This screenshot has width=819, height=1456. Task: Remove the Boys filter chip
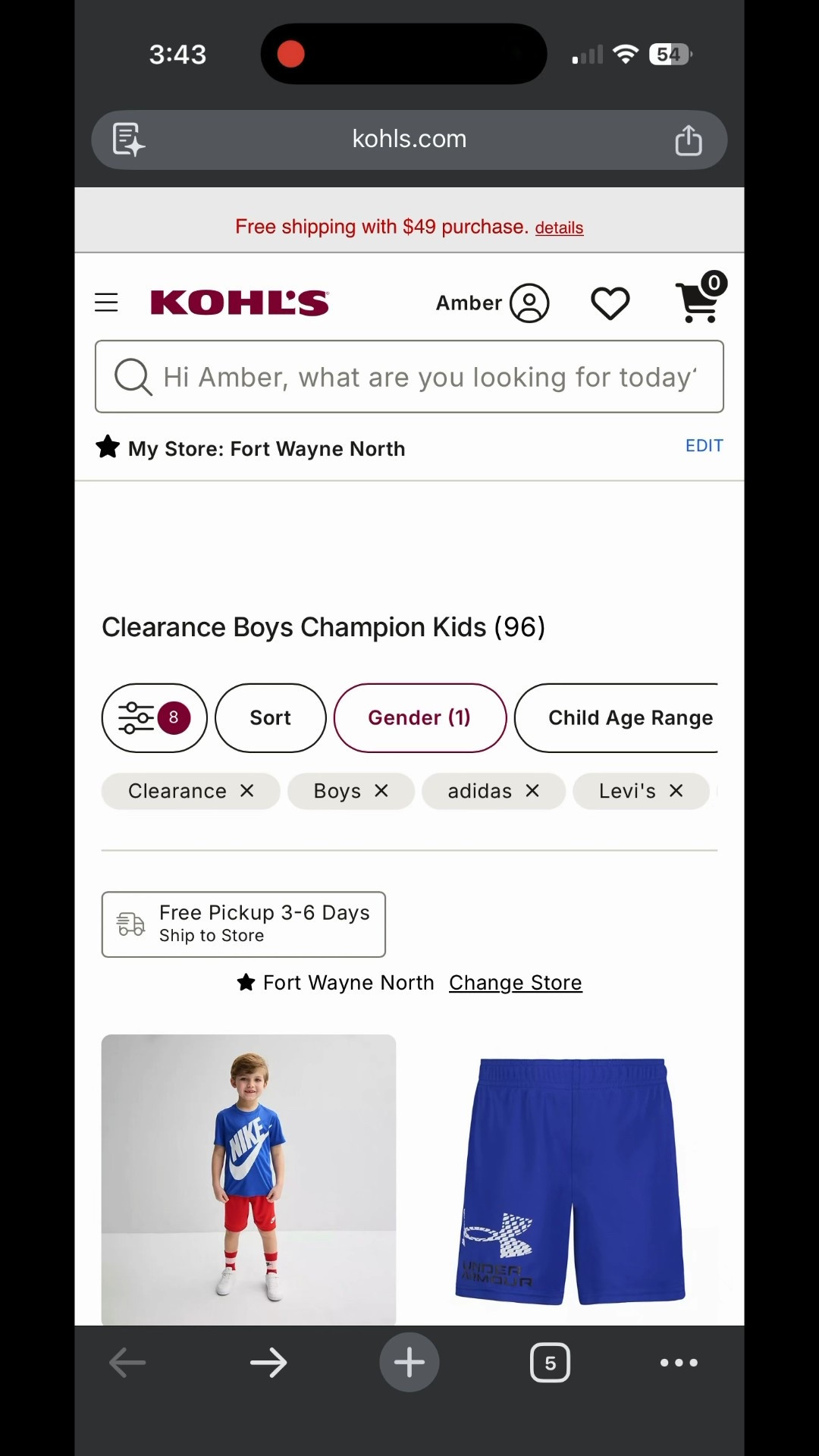[x=381, y=791]
